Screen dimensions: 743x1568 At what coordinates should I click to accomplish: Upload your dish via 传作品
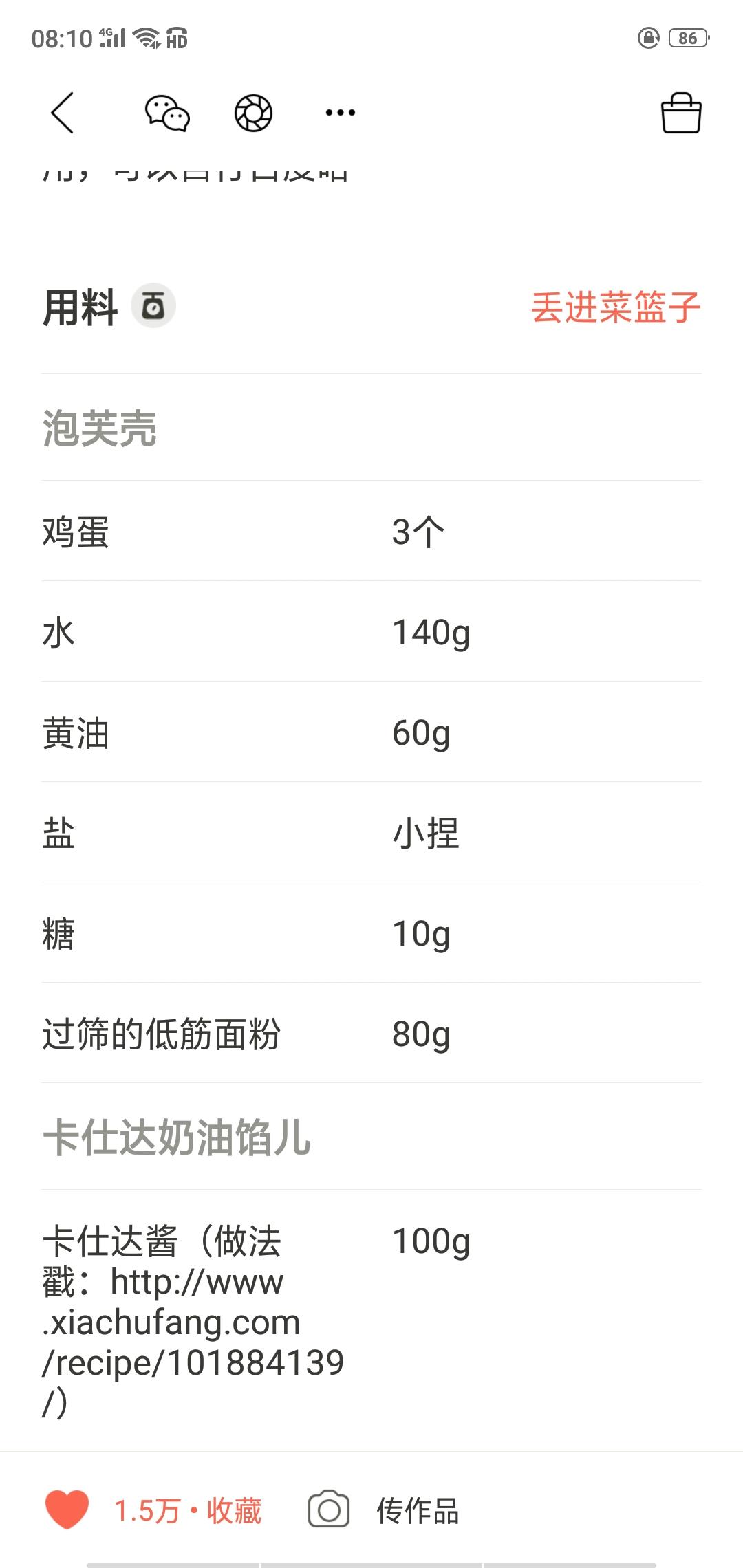click(384, 1510)
